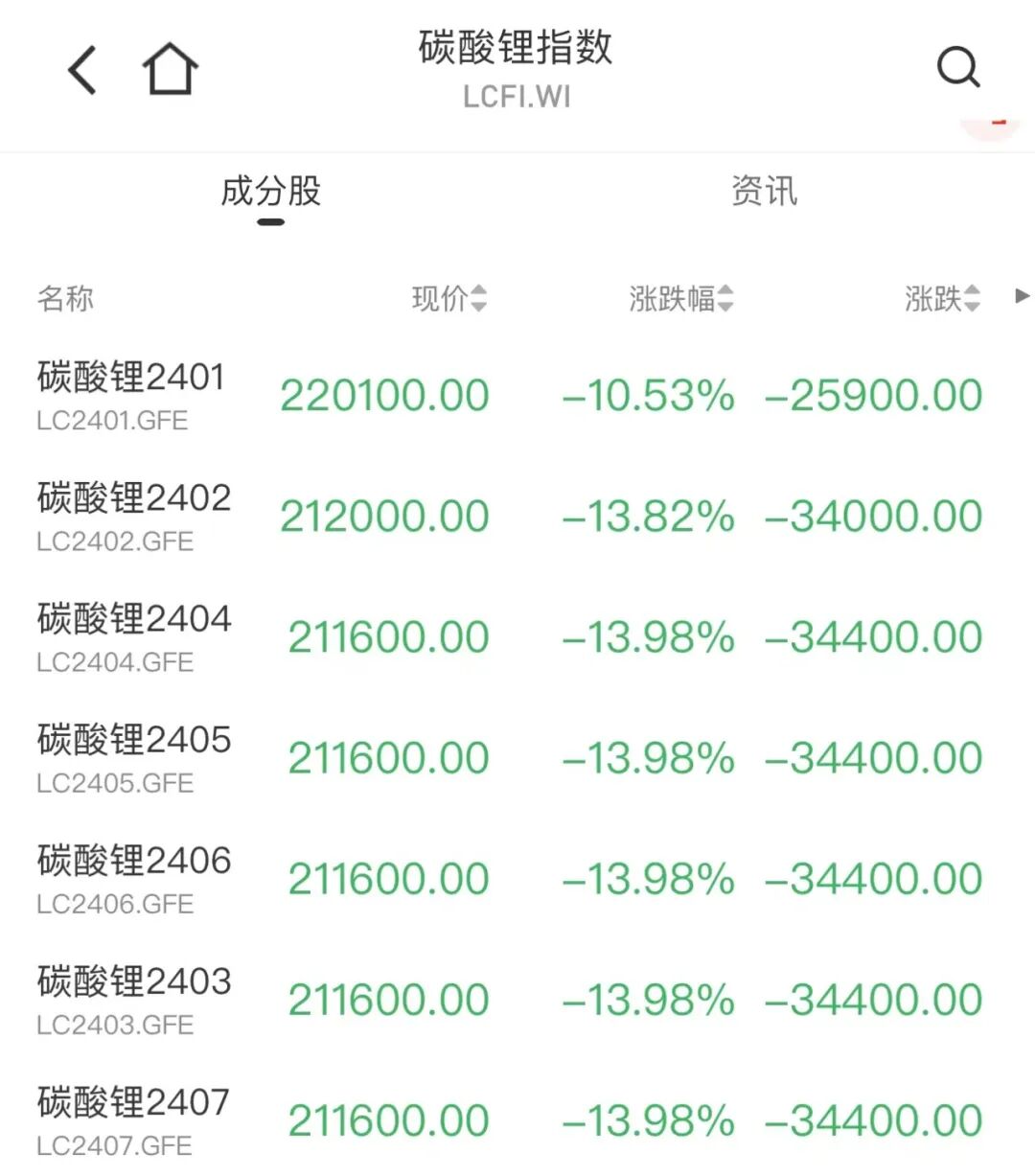Sort list by 现价 column
Screen dimensions: 1035x1176
point(448,298)
